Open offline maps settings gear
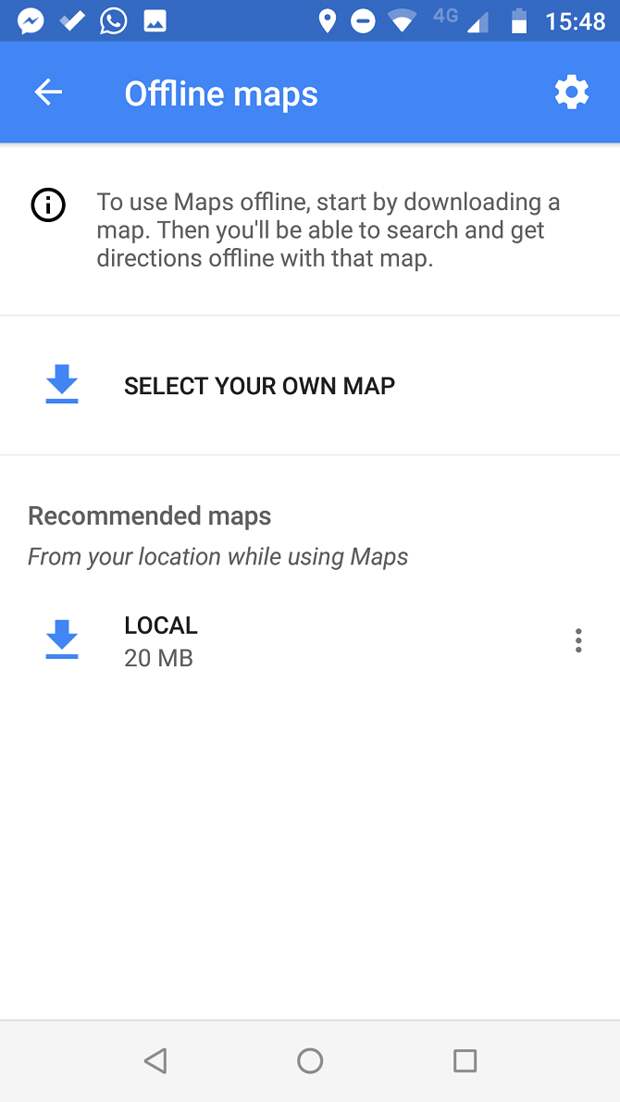This screenshot has height=1102, width=620. pos(571,93)
